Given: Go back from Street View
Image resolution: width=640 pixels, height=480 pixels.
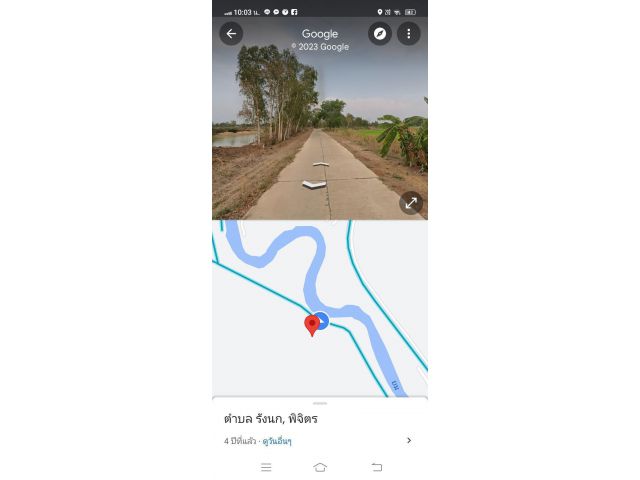Looking at the screenshot, I should 231,33.
